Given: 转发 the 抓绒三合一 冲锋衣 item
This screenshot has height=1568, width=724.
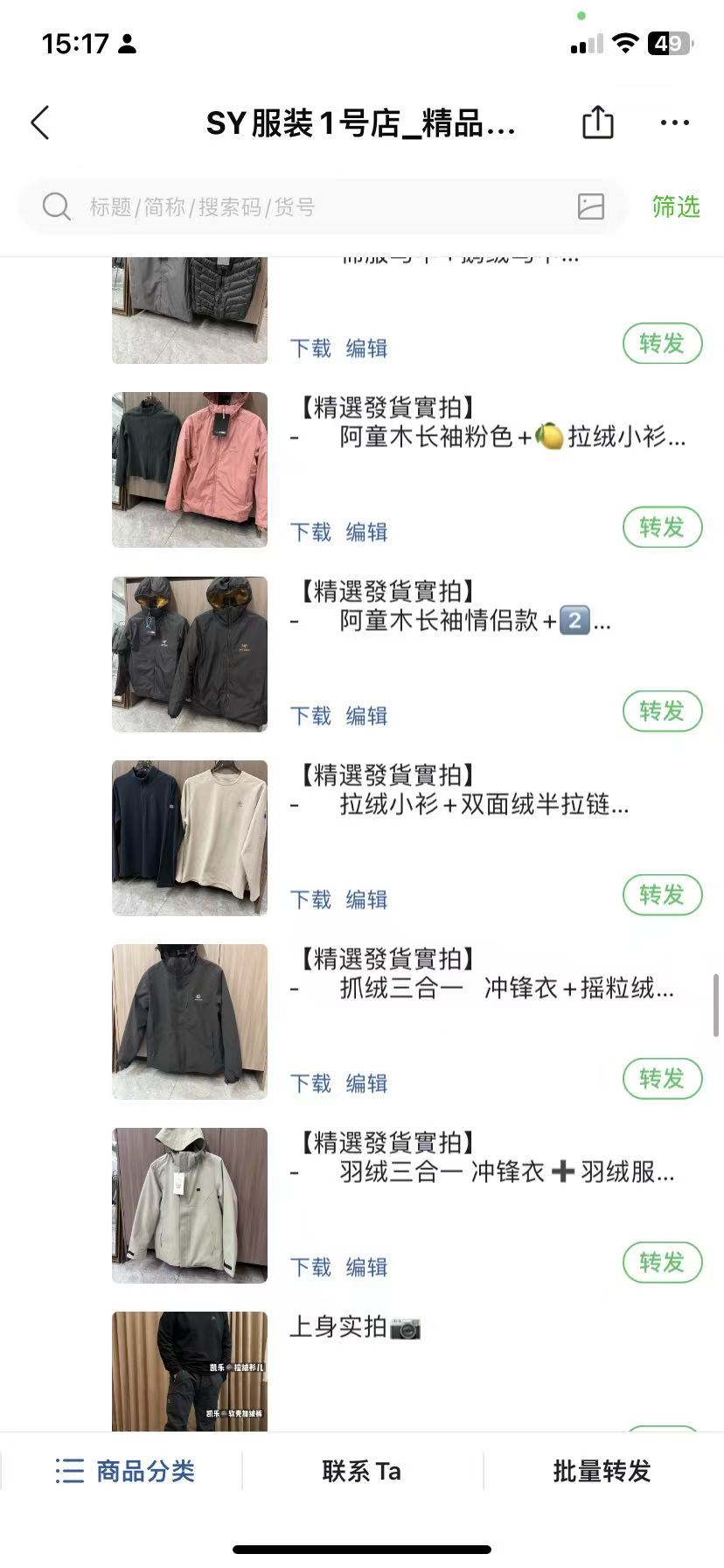Looking at the screenshot, I should (662, 1079).
